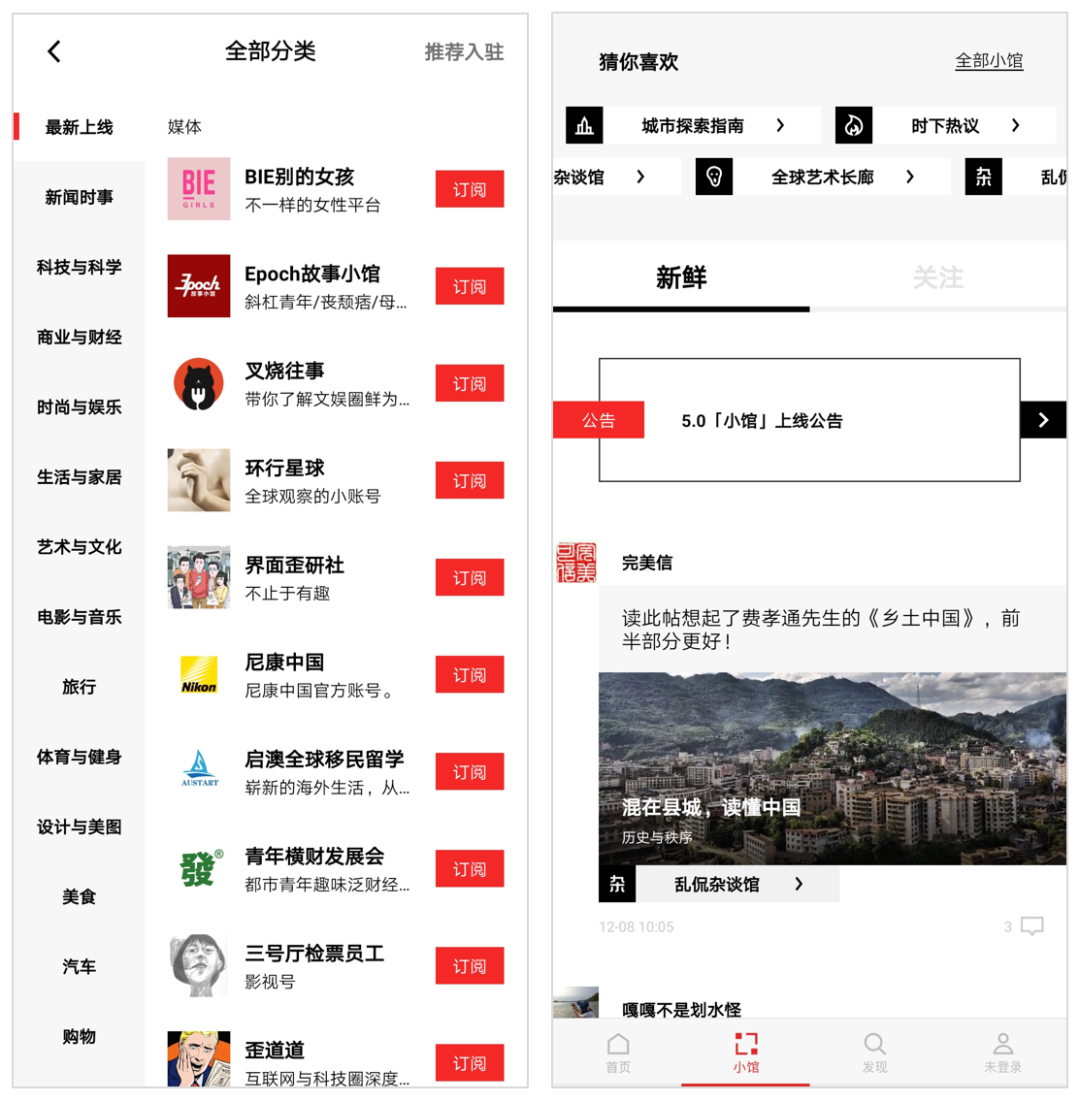Open the 推荐入驻 link
Image resolution: width=1080 pixels, height=1102 pixels.
[x=464, y=52]
